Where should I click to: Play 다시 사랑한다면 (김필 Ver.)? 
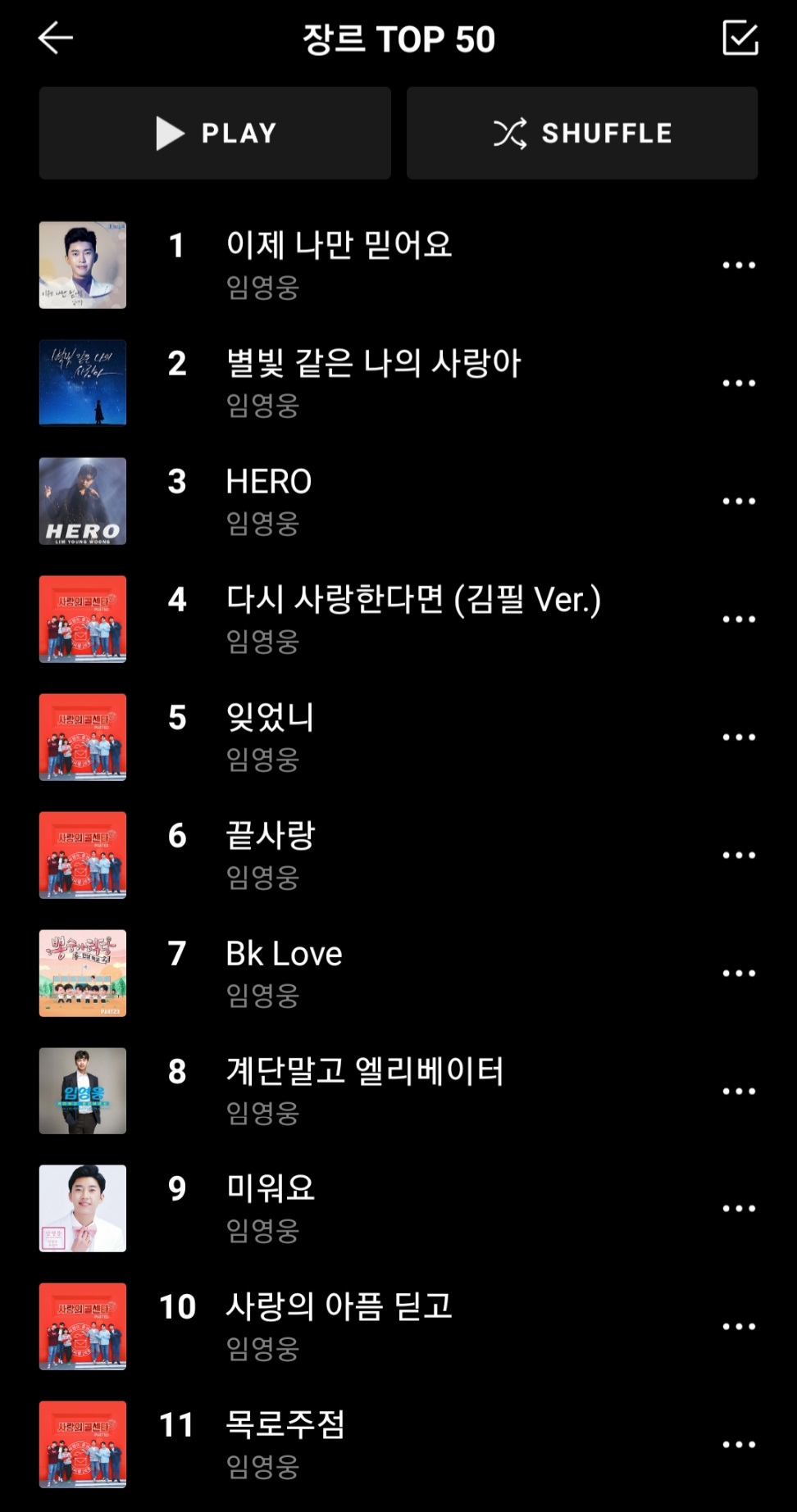point(413,600)
